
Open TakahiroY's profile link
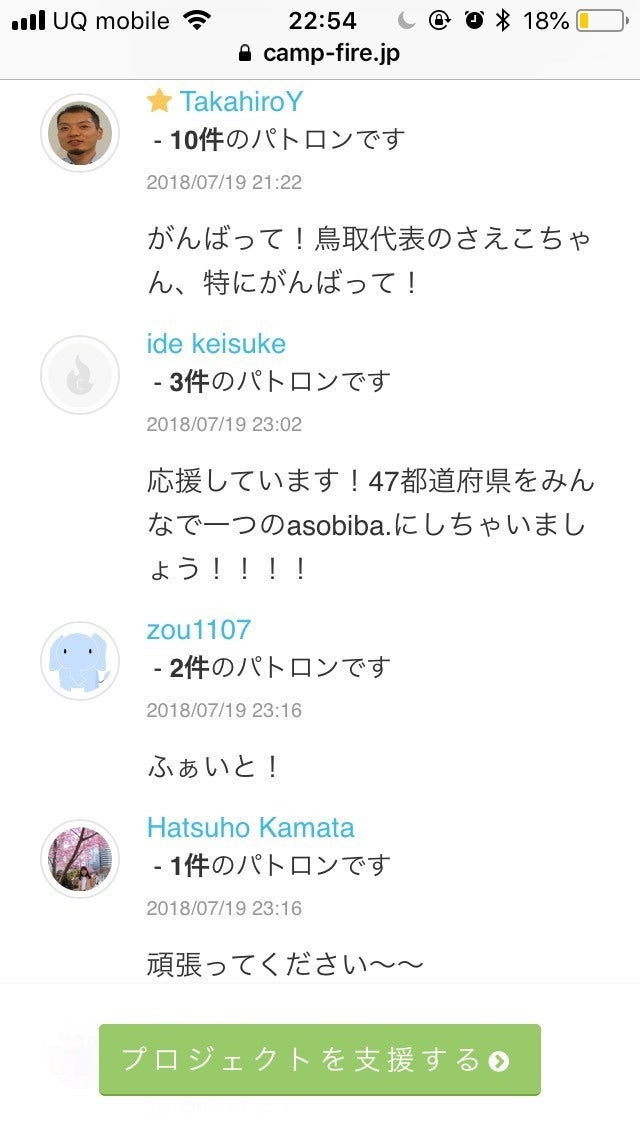(x=241, y=101)
